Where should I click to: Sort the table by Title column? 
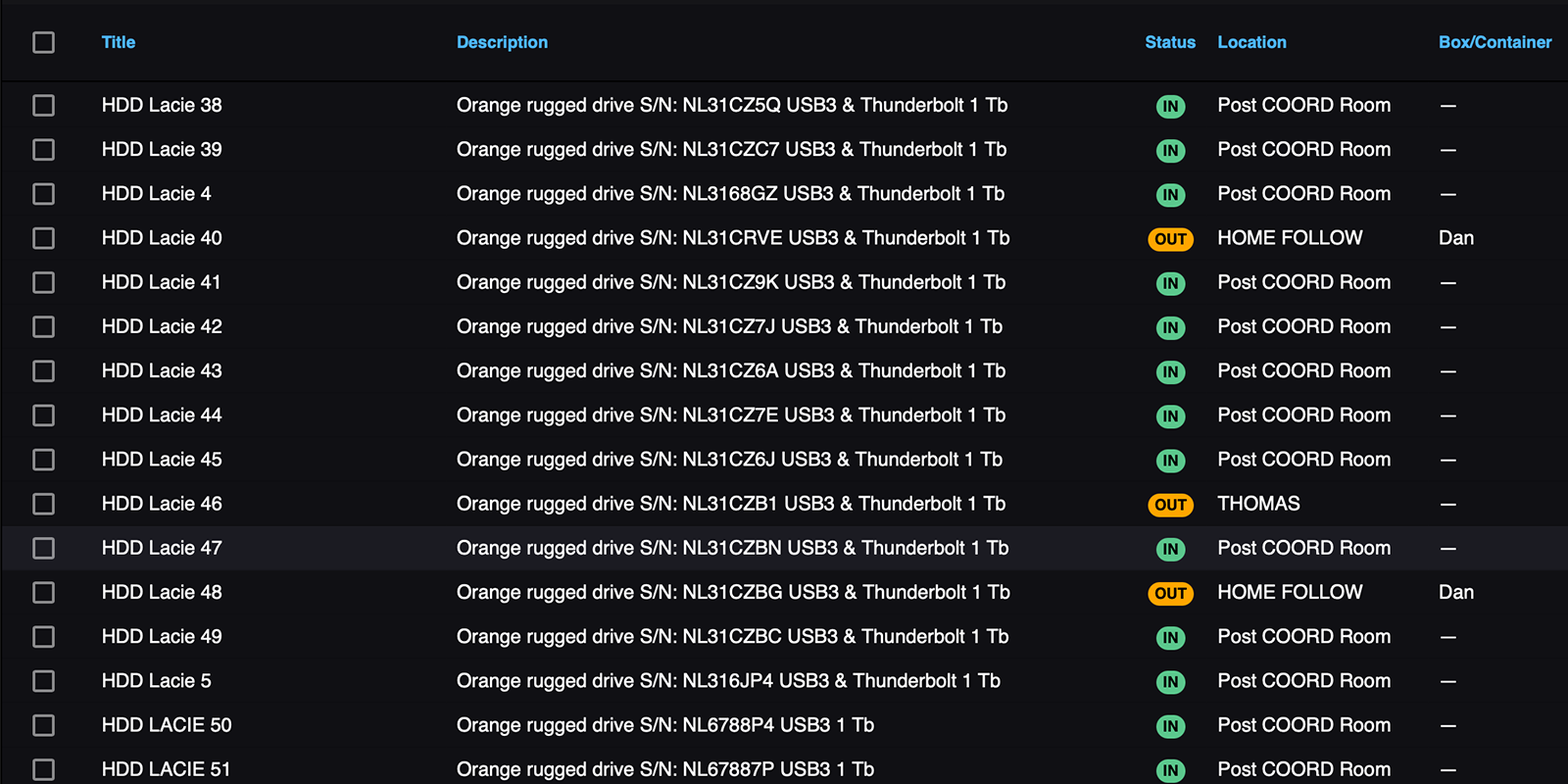pyautogui.click(x=118, y=42)
